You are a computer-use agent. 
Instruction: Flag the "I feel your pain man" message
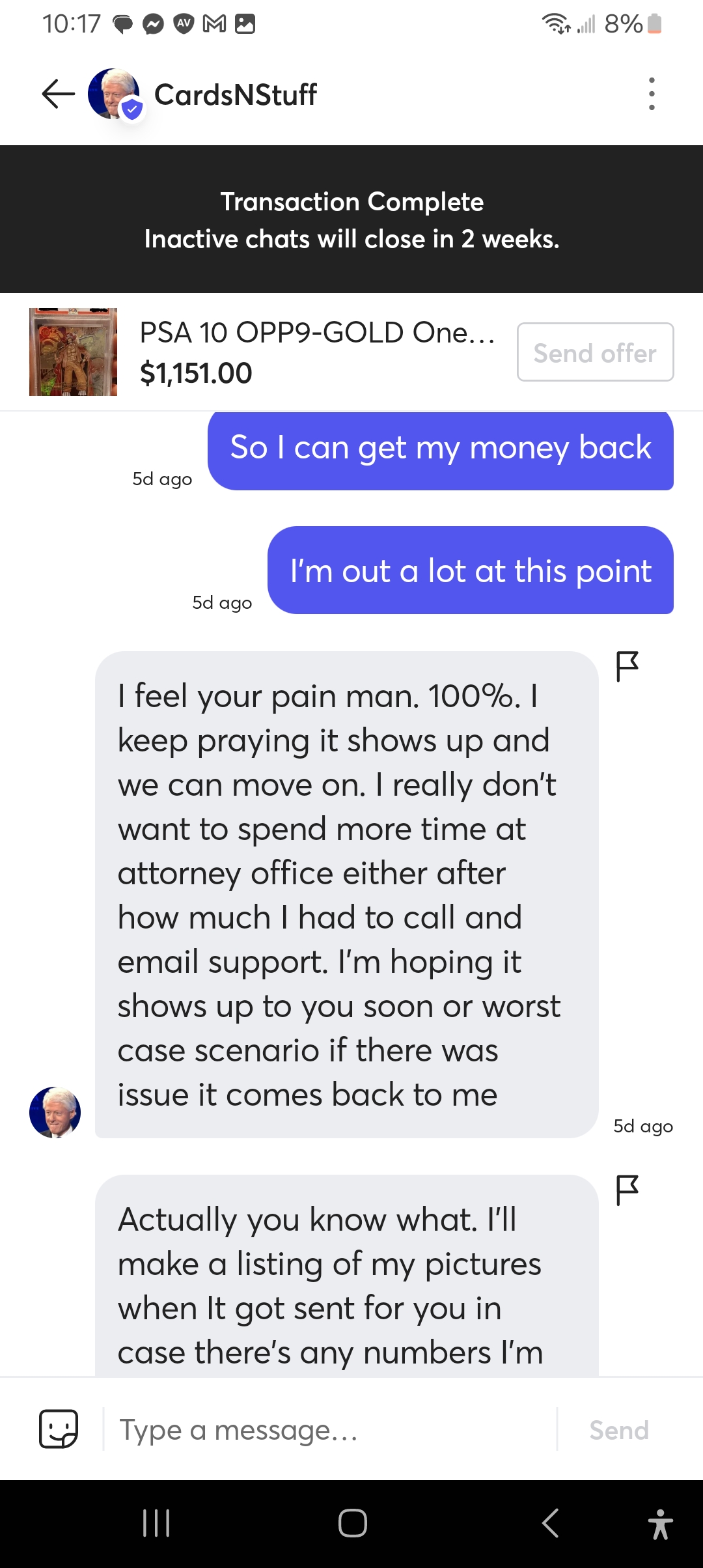[x=627, y=666]
